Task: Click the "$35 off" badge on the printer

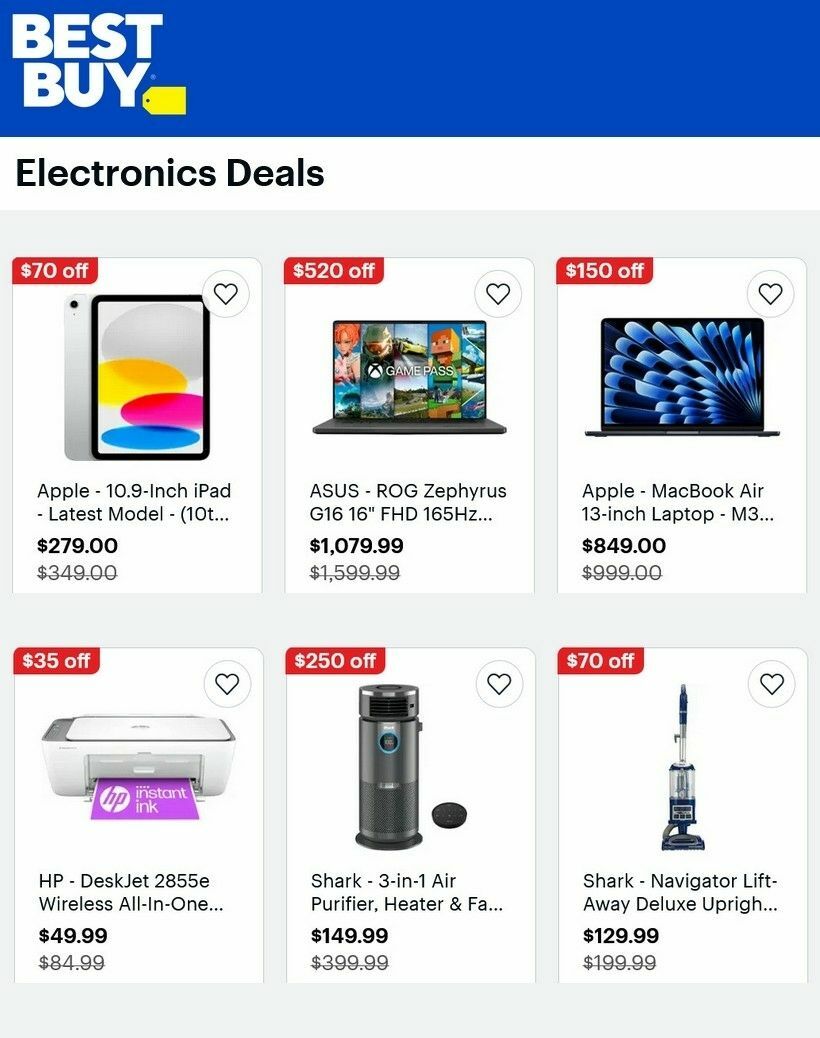Action: pos(55,660)
